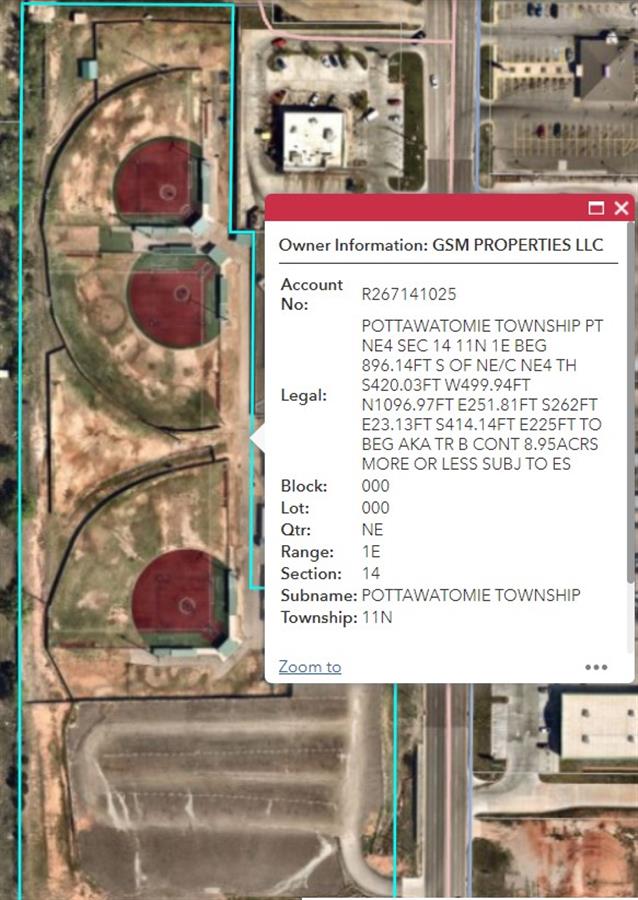Open the popup's three-dot options menu
The width and height of the screenshot is (638, 900).
(x=596, y=667)
